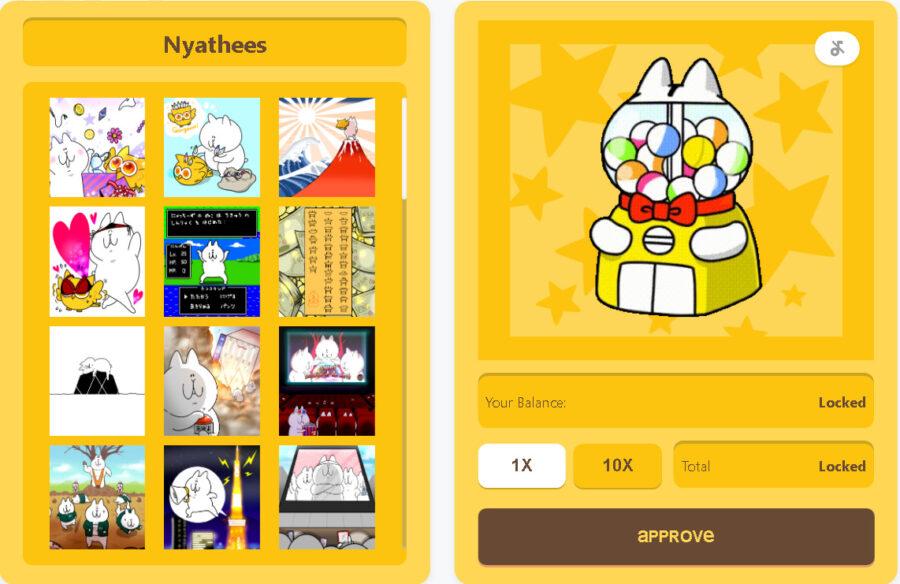This screenshot has height=584, width=900.
Task: Open the black-and-white mountain artwork
Action: click(x=97, y=380)
